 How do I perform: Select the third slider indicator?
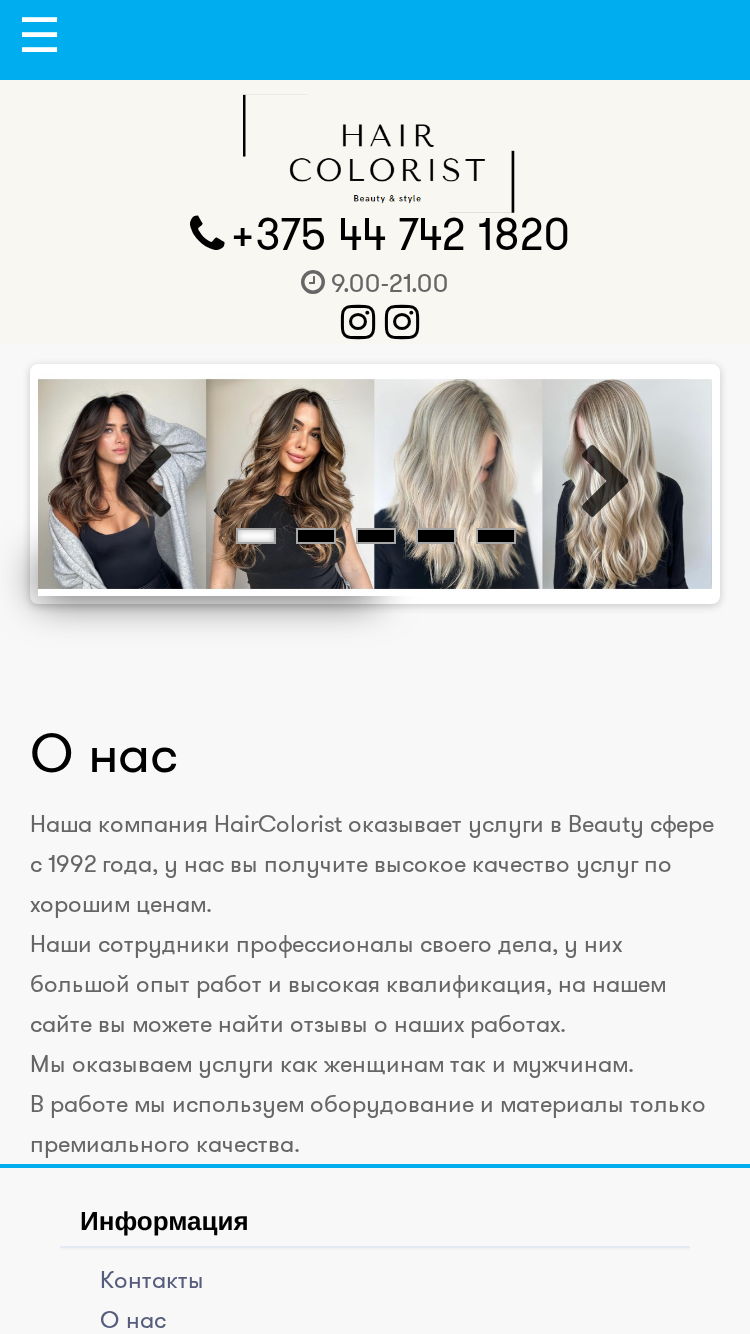coord(376,536)
